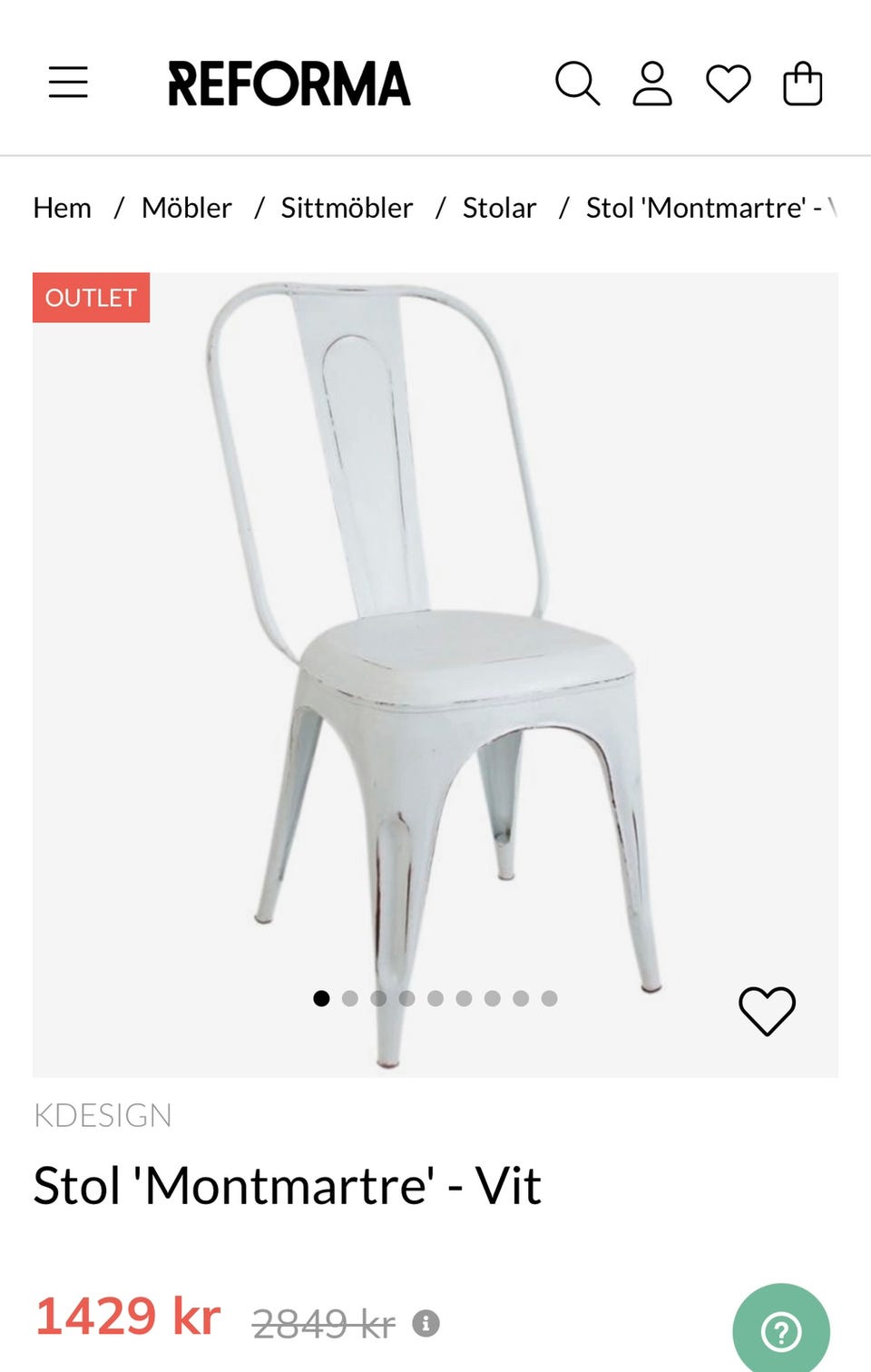The height and width of the screenshot is (1372, 871).
Task: Open the hamburger menu
Action: click(x=68, y=83)
